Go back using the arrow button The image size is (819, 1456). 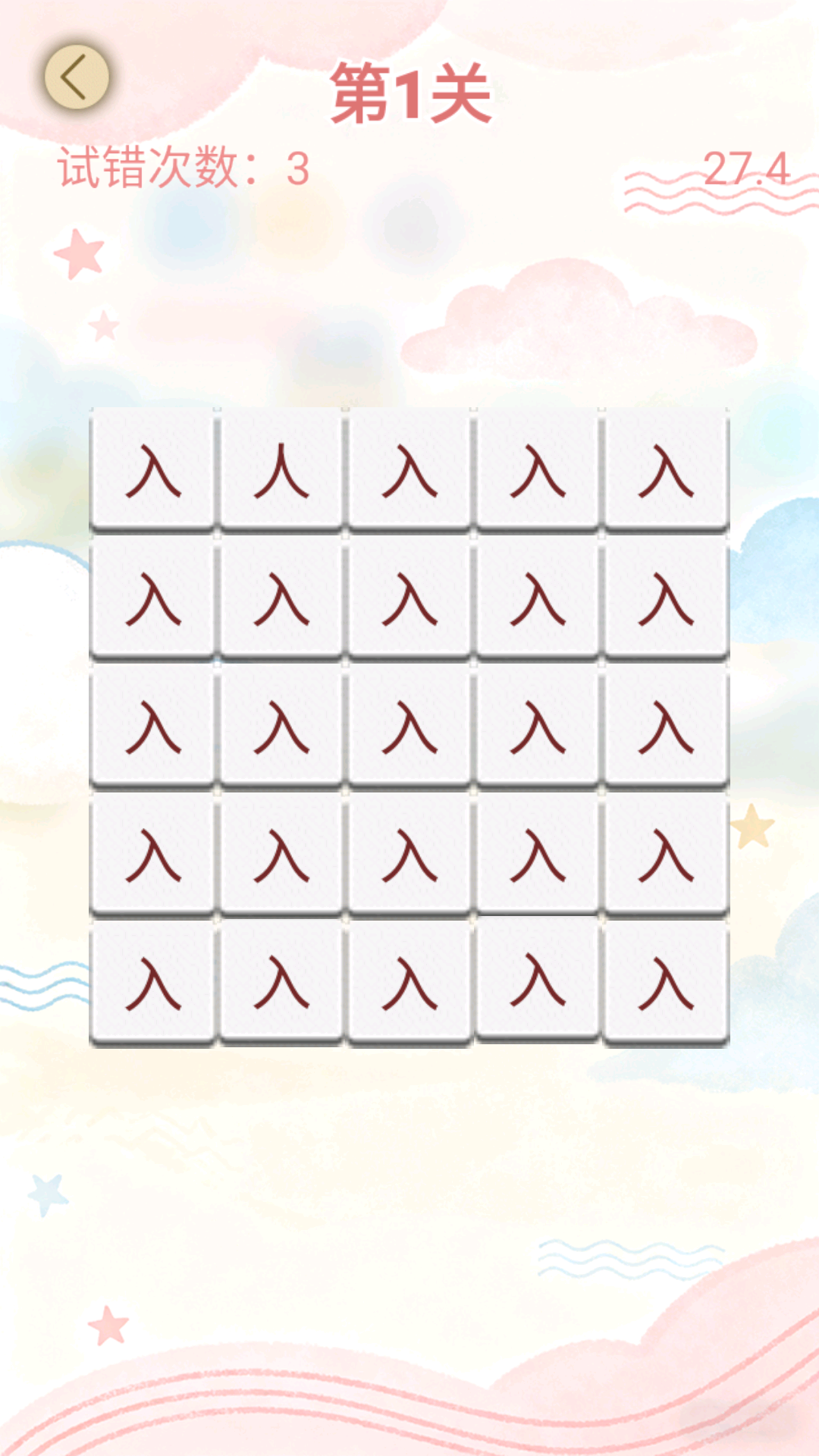tap(76, 77)
